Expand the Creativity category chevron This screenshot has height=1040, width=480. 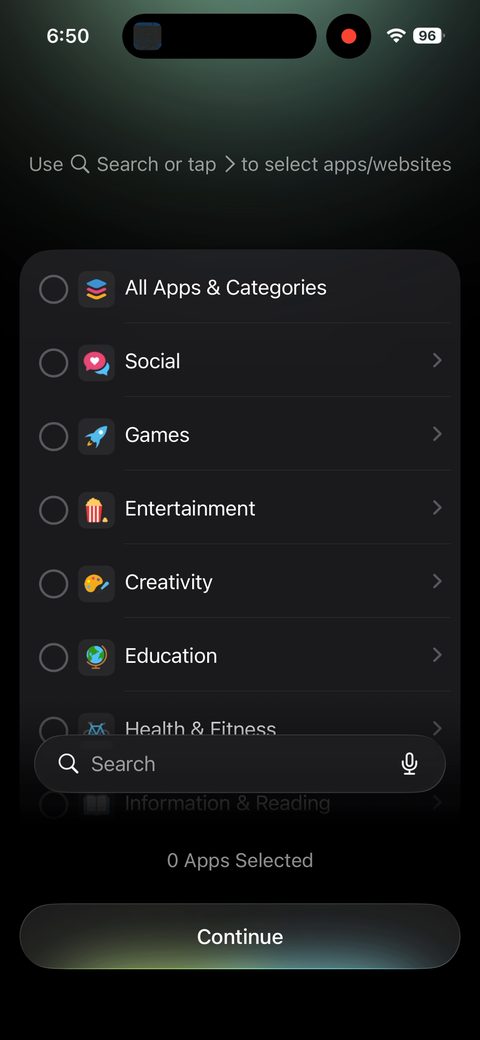click(x=437, y=582)
